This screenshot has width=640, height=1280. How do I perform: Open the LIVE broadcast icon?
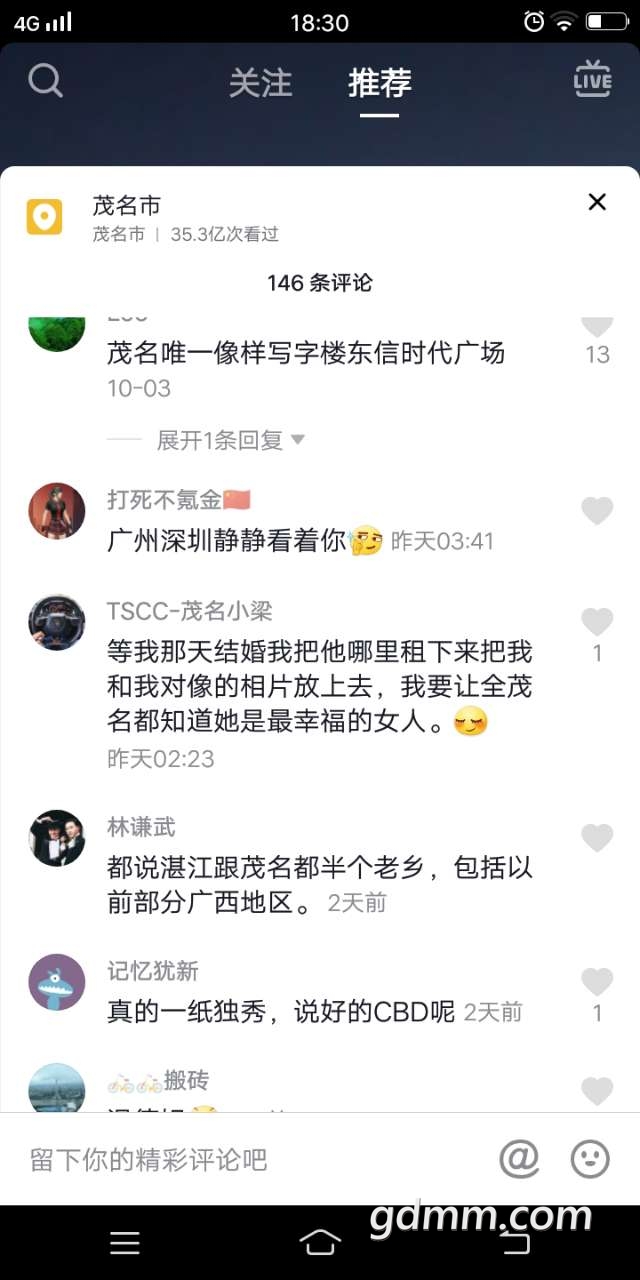[593, 80]
